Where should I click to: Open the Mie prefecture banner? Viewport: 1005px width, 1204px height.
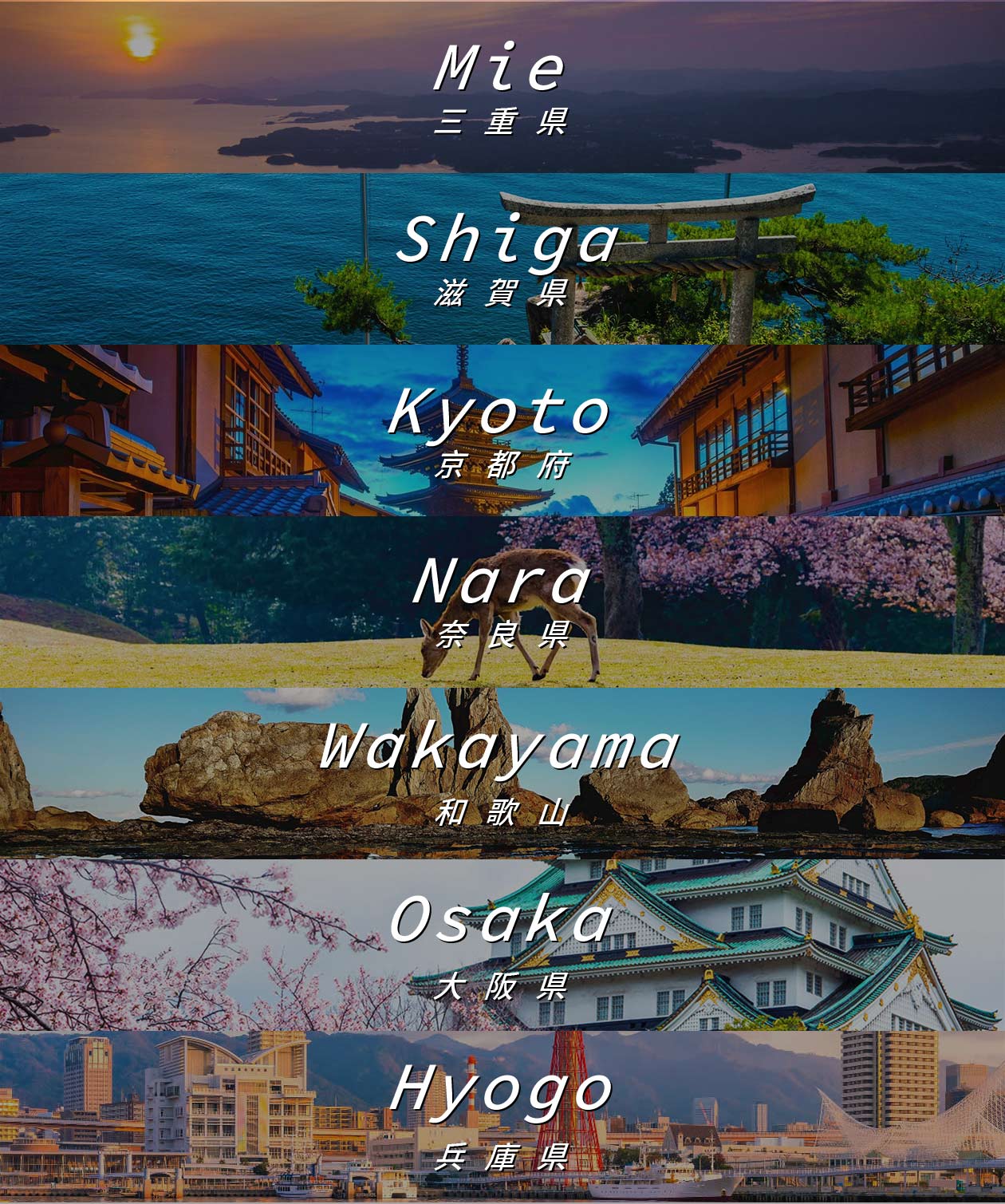503,87
